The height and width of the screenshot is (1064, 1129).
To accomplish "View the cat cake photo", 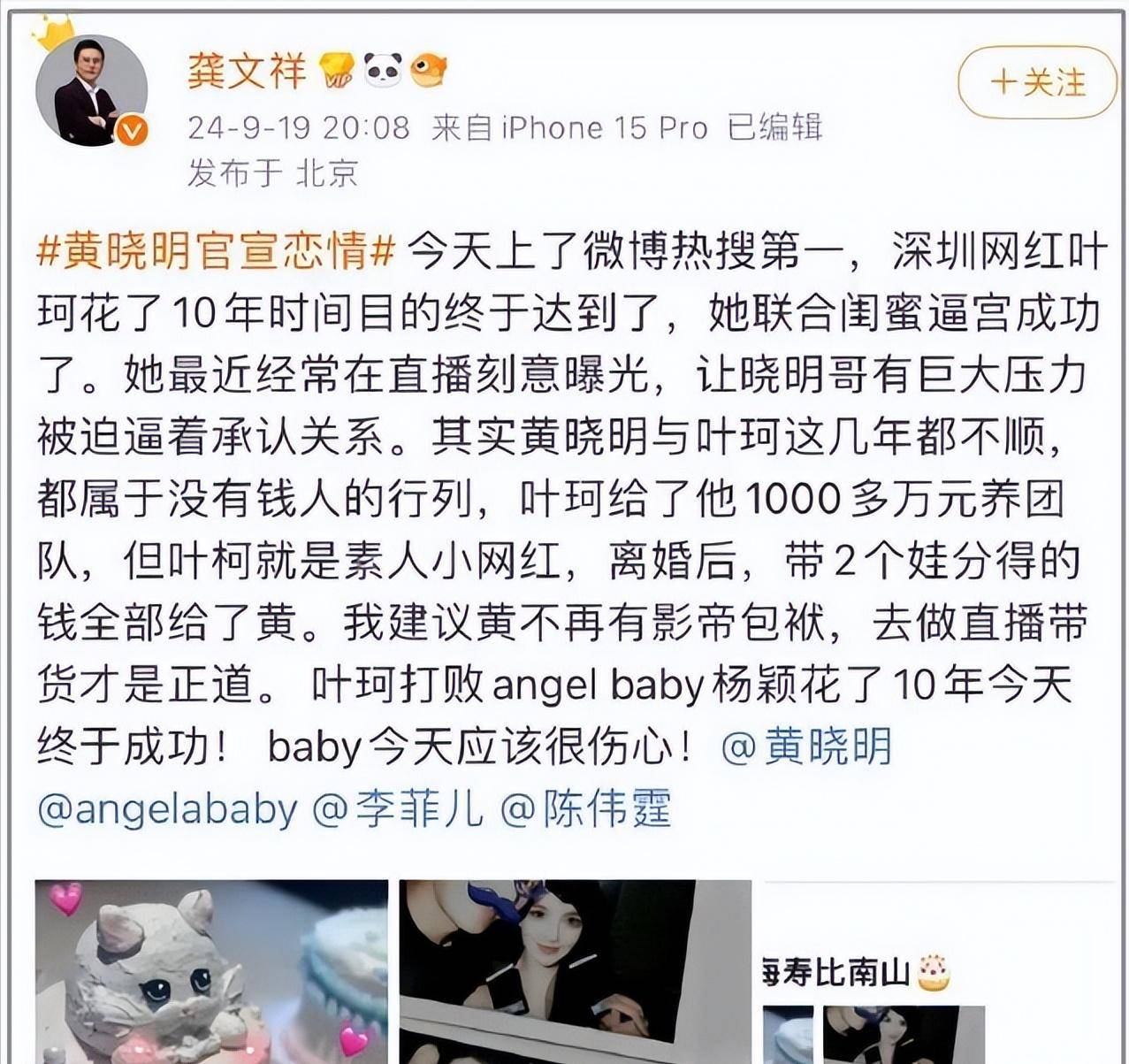I will click(x=211, y=971).
